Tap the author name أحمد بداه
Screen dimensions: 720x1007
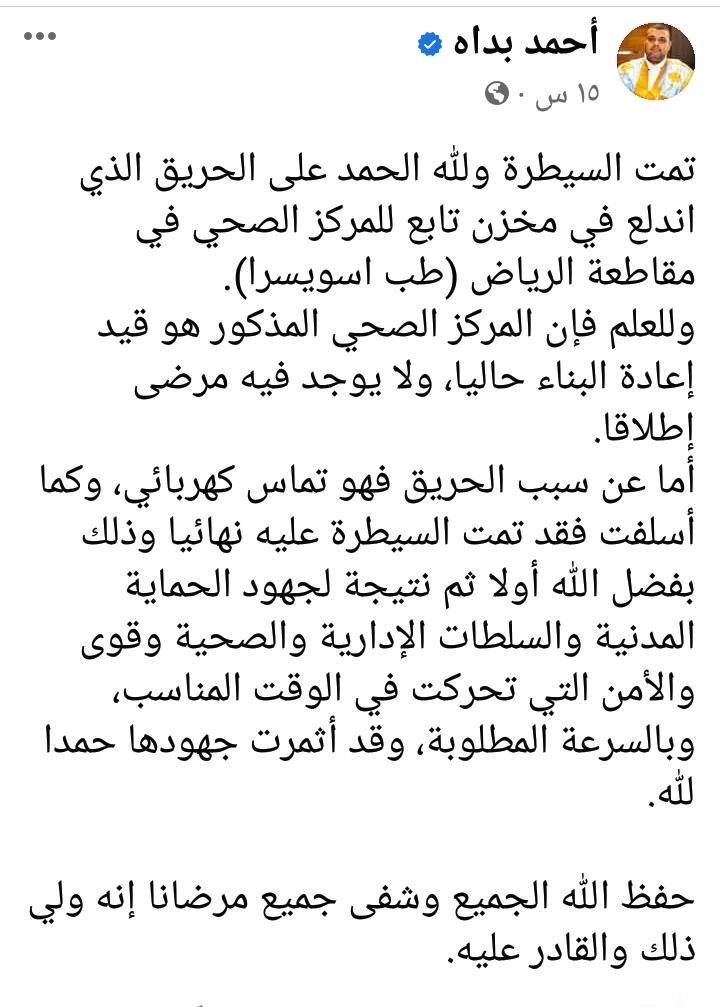pyautogui.click(x=525, y=43)
